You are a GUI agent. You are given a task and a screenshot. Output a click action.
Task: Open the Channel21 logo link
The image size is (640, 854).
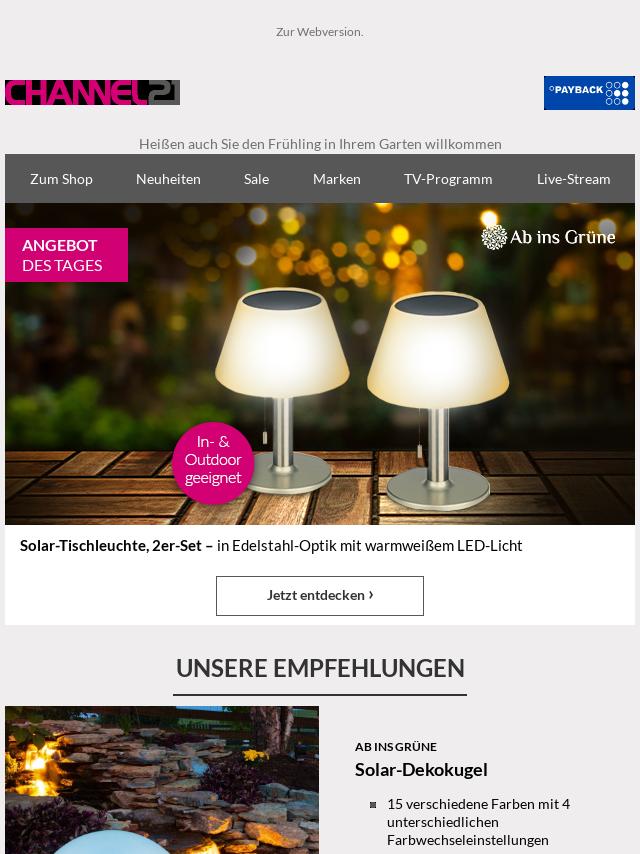pyautogui.click(x=92, y=93)
